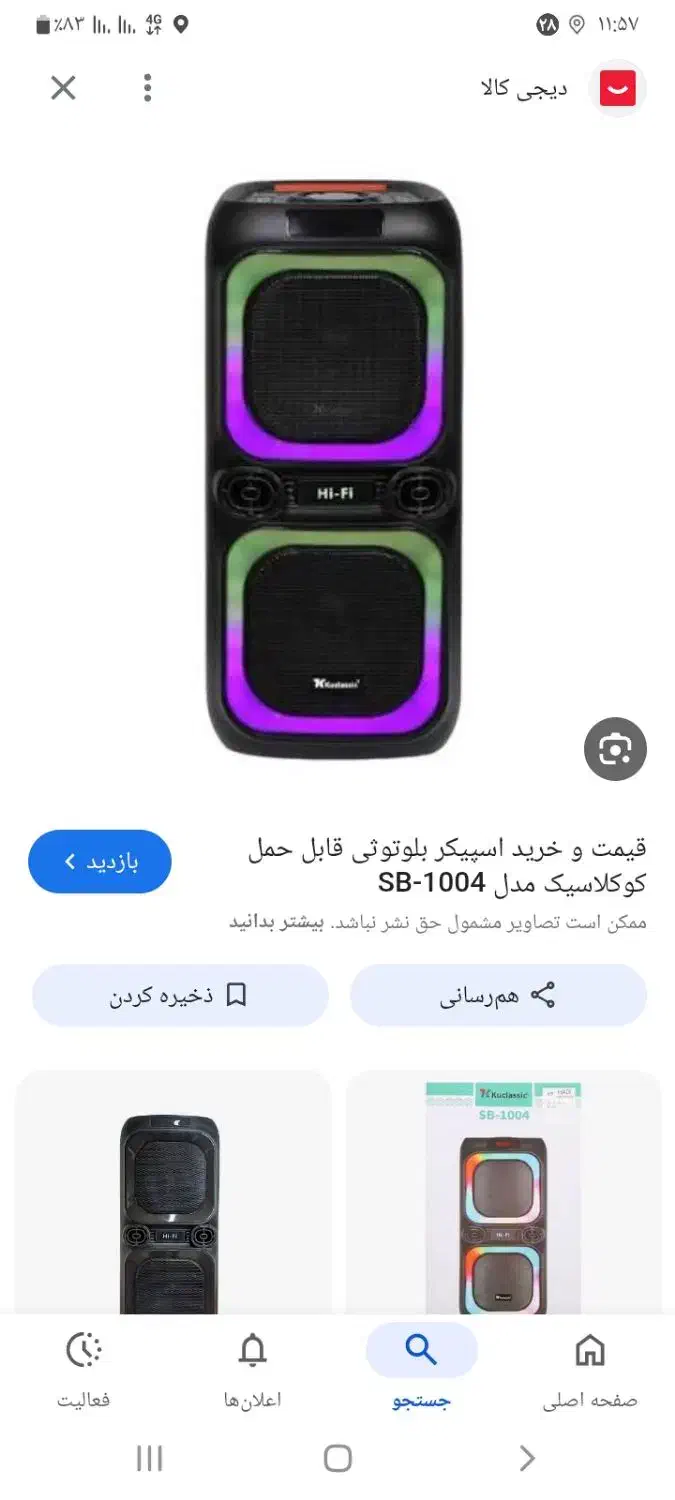The image size is (675, 1500).
Task: Select the جستجو search tab
Action: click(x=421, y=1370)
